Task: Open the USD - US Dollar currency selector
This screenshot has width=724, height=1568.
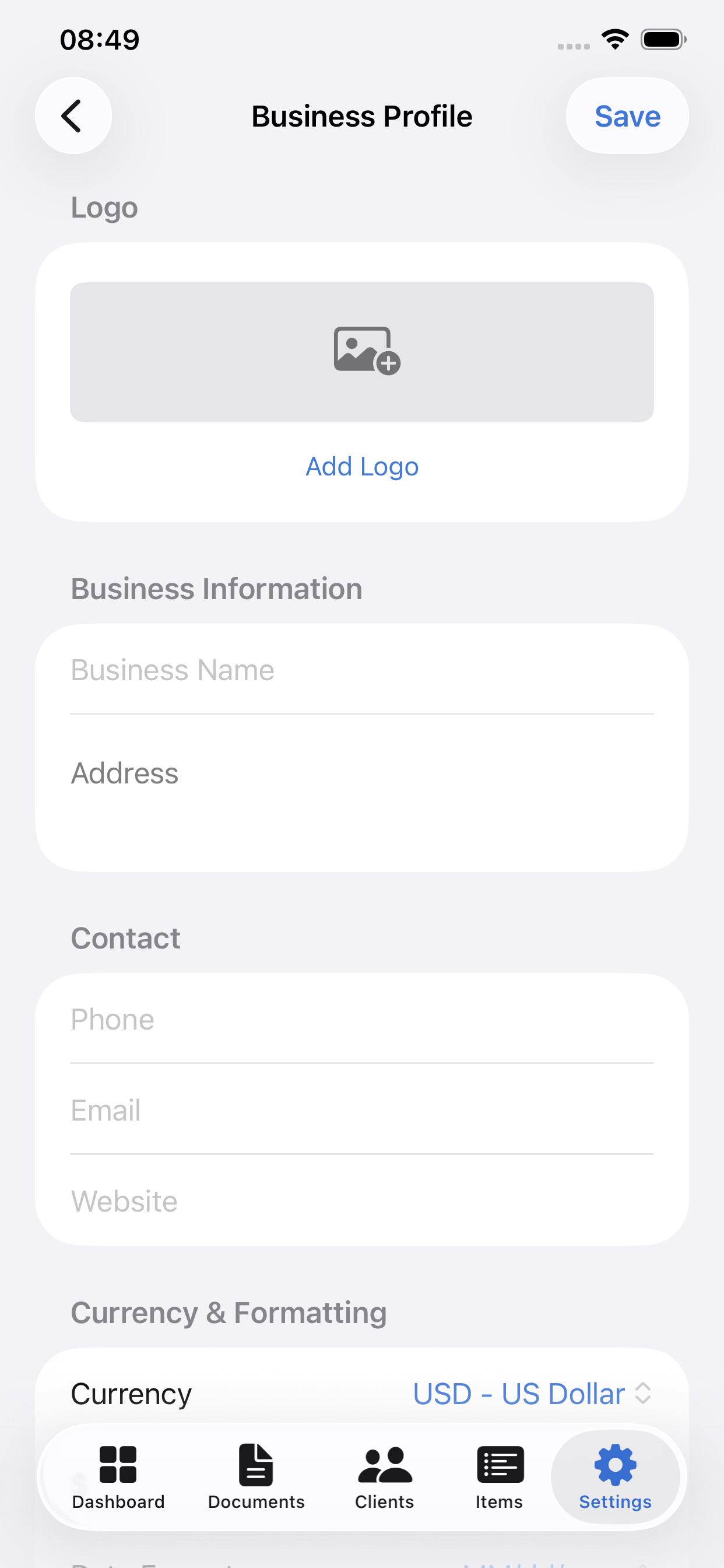Action: tap(518, 1392)
